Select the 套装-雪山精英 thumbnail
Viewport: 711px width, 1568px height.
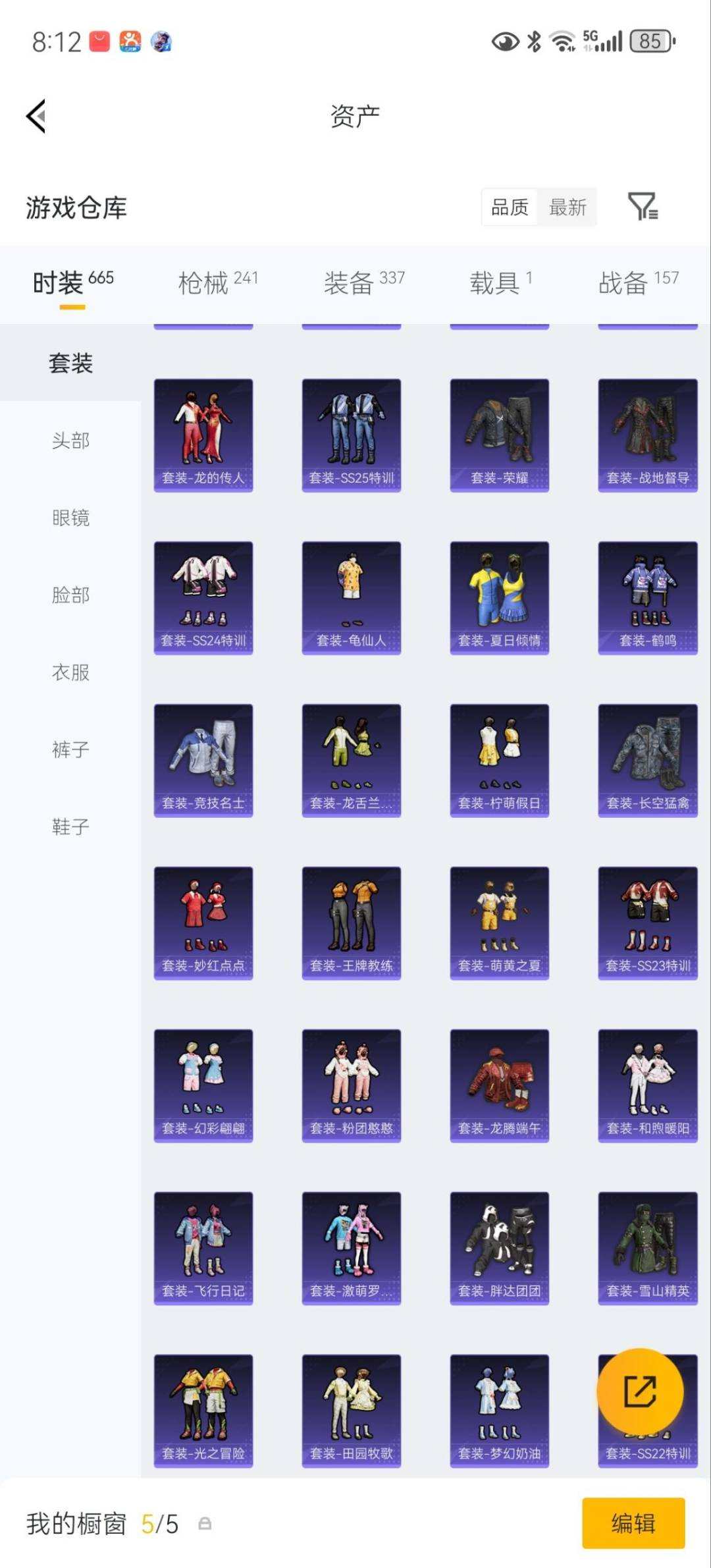point(647,1248)
